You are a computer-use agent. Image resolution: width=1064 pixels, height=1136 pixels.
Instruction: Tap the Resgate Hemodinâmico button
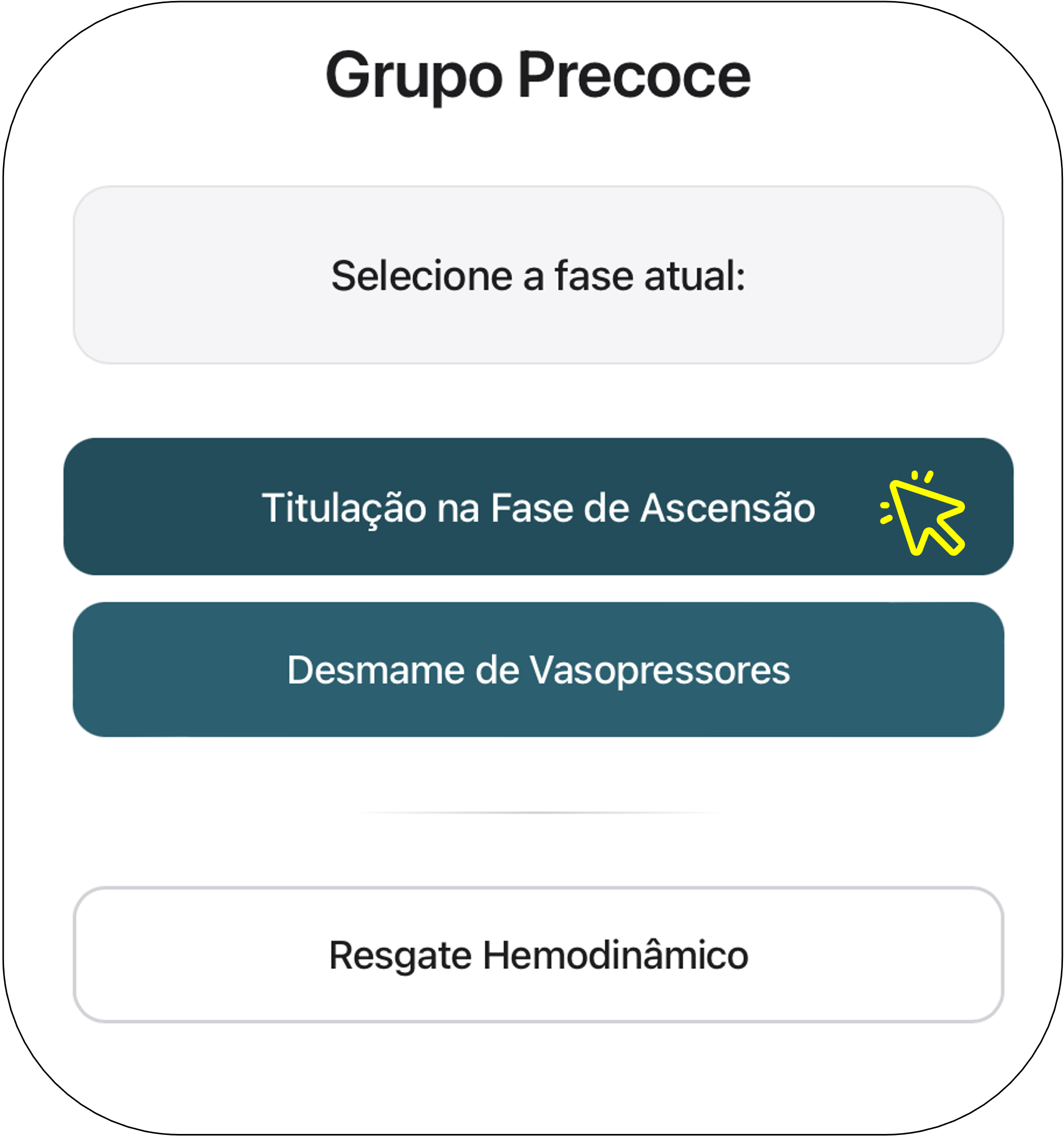(x=538, y=955)
